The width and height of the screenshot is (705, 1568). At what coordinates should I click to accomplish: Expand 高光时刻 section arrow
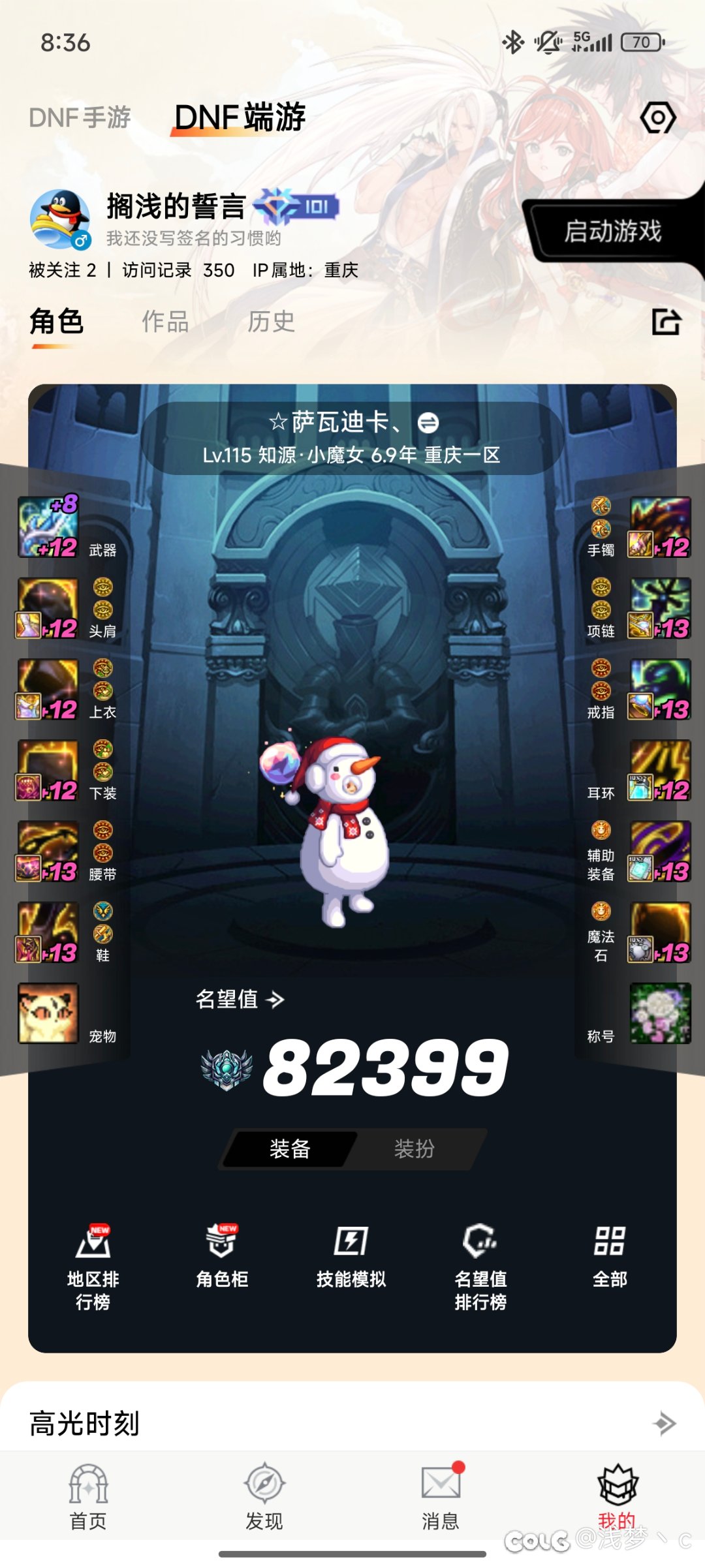coord(665,1423)
